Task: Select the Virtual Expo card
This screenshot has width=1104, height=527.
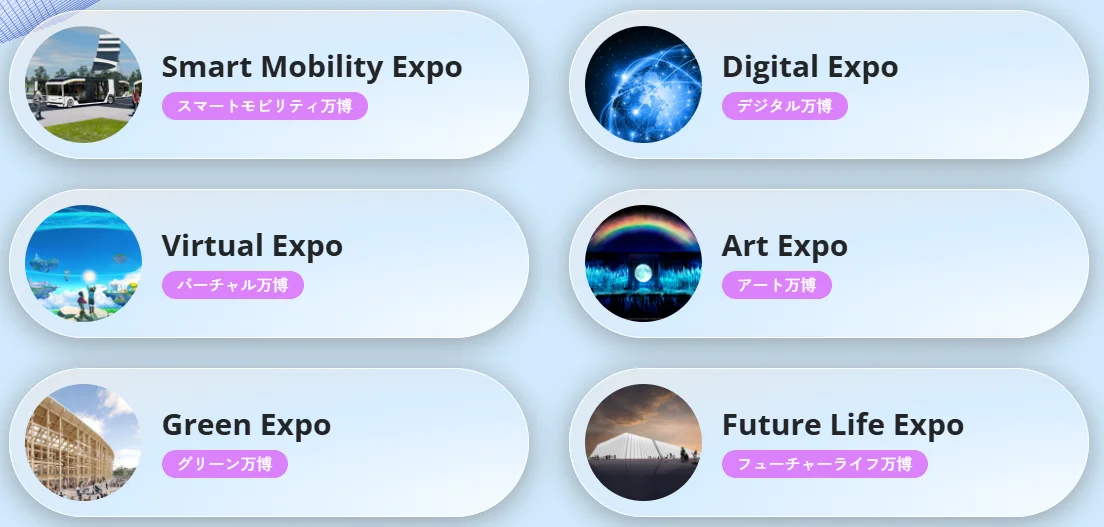Action: [x=268, y=263]
